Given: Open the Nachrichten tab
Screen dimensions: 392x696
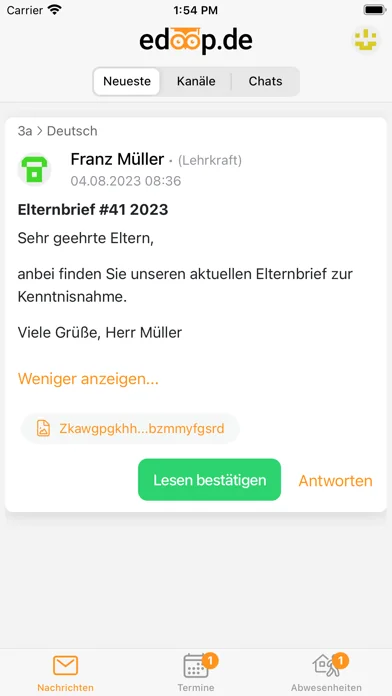Looking at the screenshot, I should pyautogui.click(x=65, y=673).
